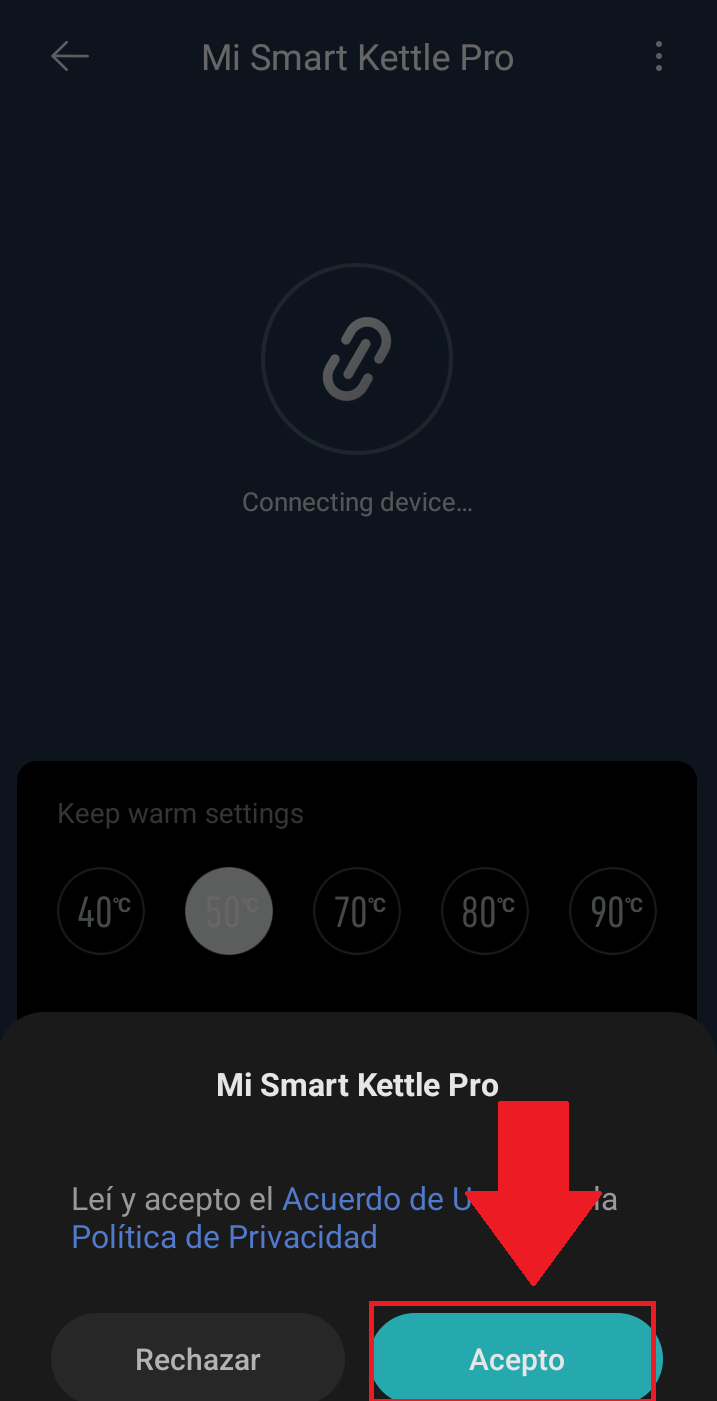Go back with the arrow icon
The height and width of the screenshot is (1401, 717).
pyautogui.click(x=70, y=57)
